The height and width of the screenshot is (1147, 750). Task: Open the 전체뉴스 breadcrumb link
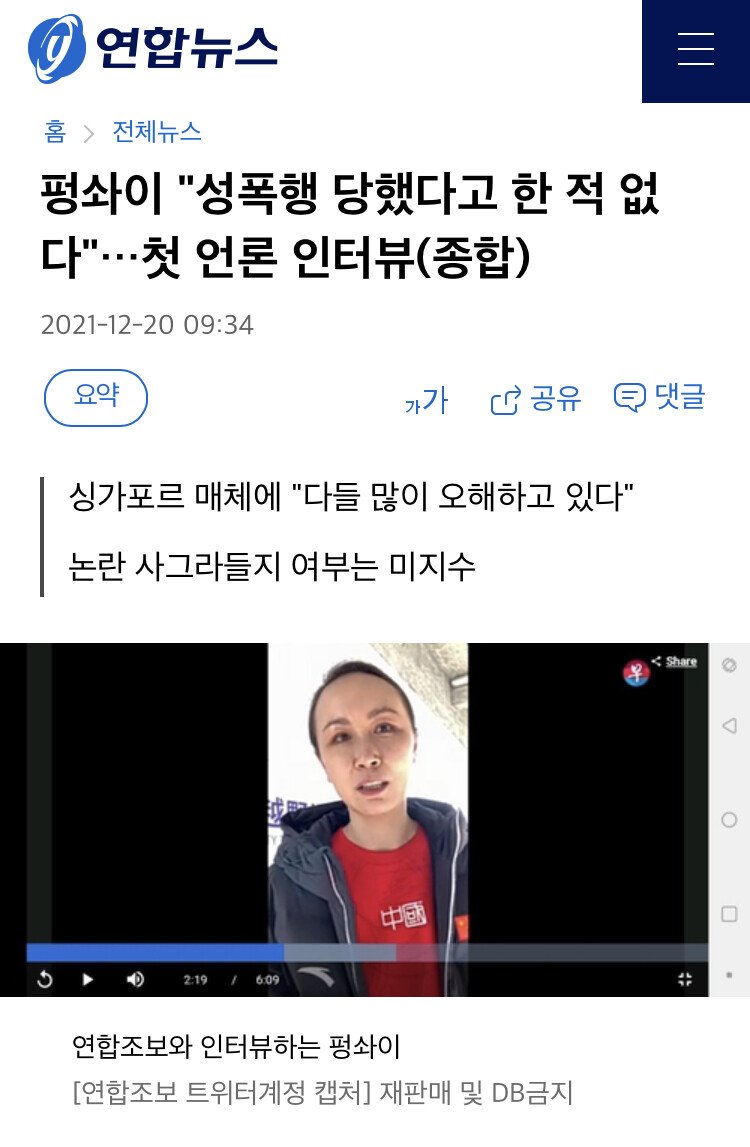coord(157,132)
